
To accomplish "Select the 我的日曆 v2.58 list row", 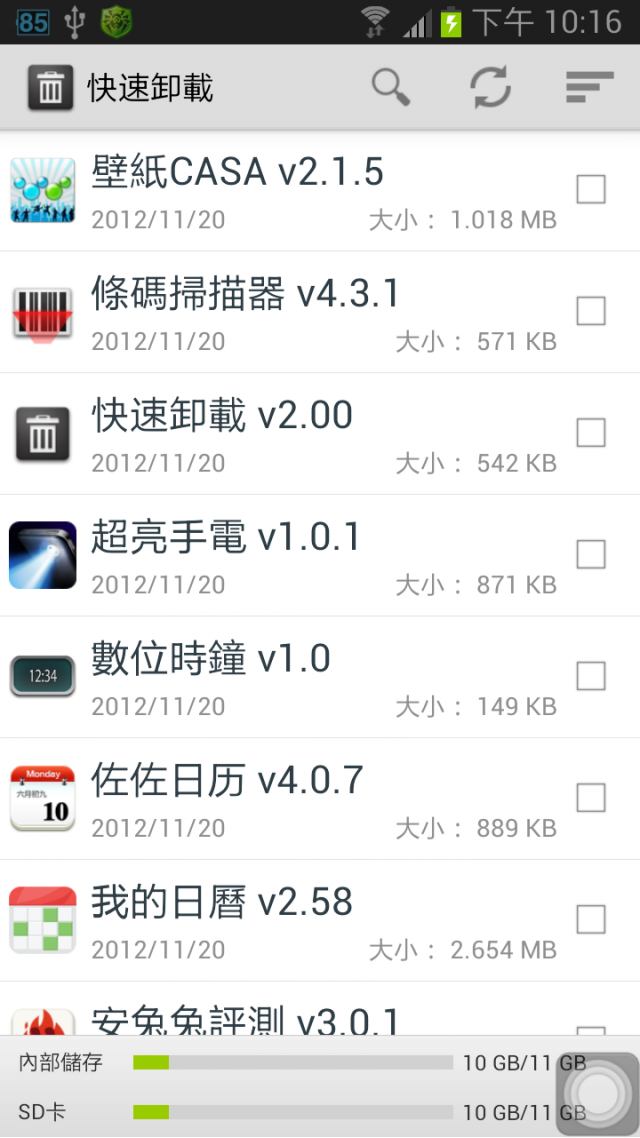I will coord(320,921).
